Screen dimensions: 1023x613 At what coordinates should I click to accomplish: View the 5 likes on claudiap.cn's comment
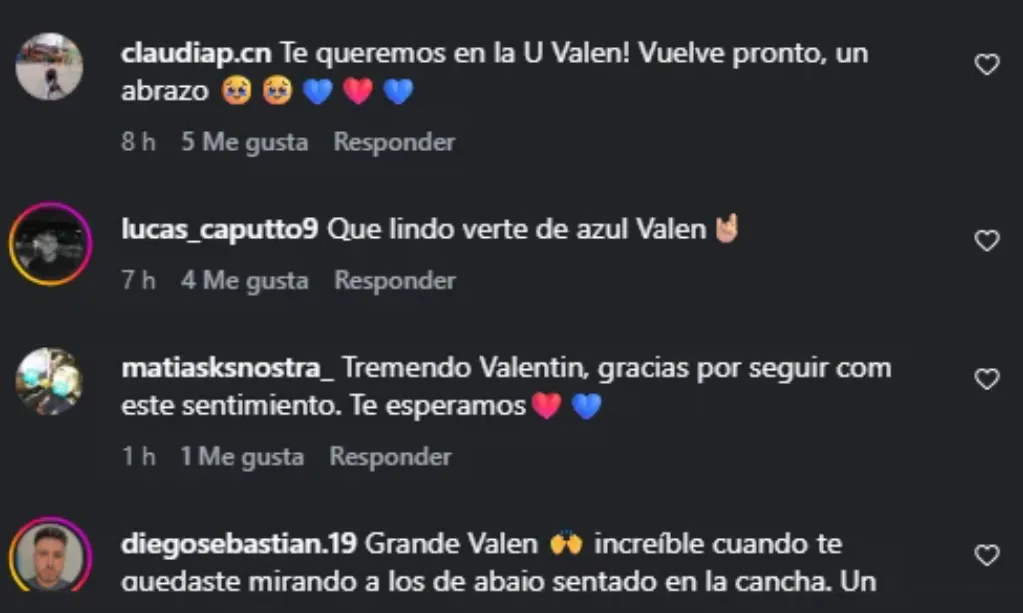(x=244, y=142)
